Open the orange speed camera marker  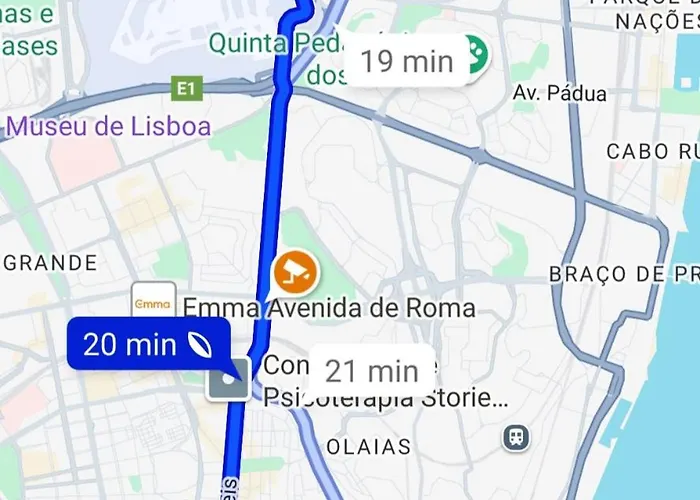(295, 270)
